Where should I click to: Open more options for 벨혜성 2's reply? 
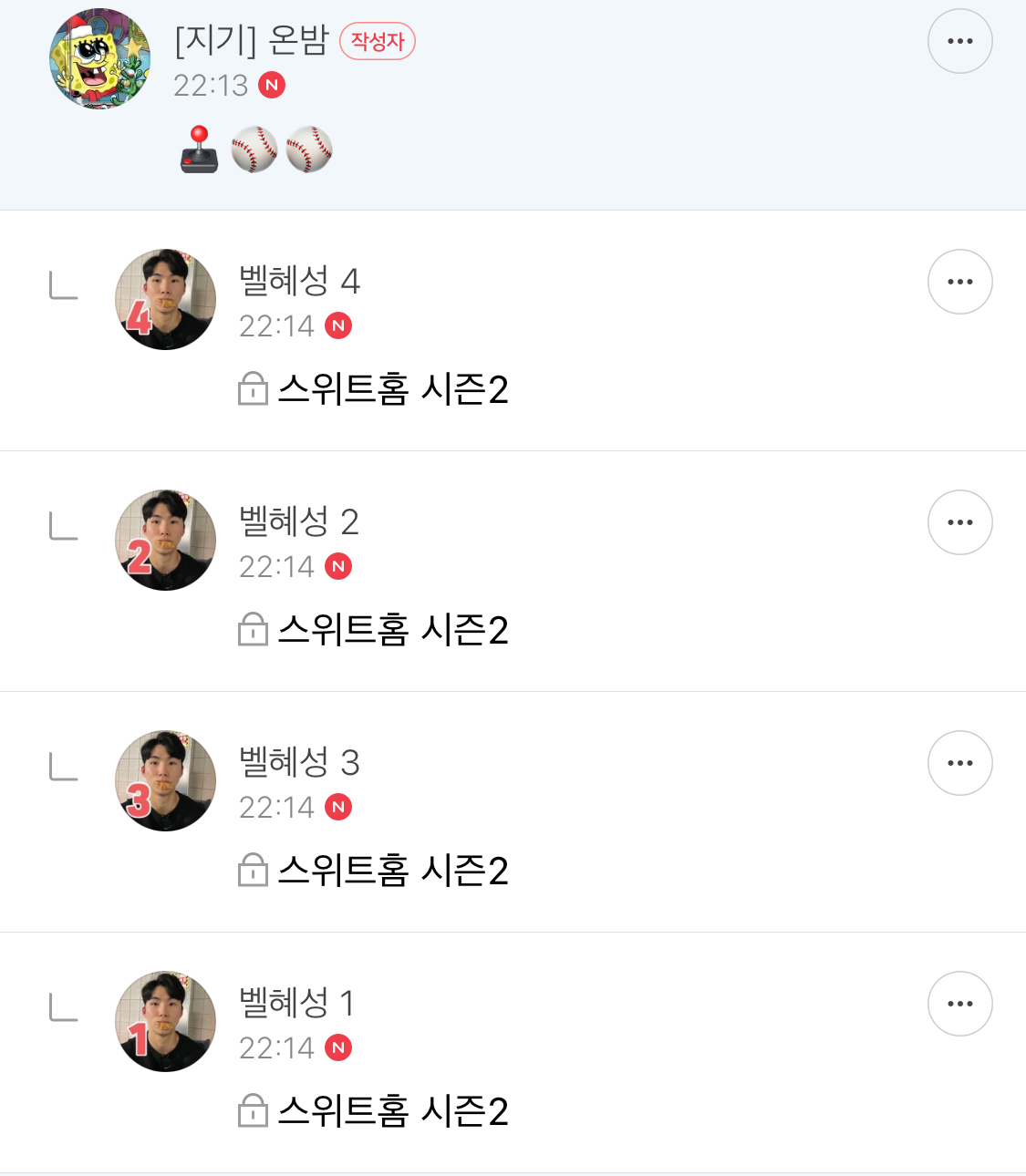(959, 522)
